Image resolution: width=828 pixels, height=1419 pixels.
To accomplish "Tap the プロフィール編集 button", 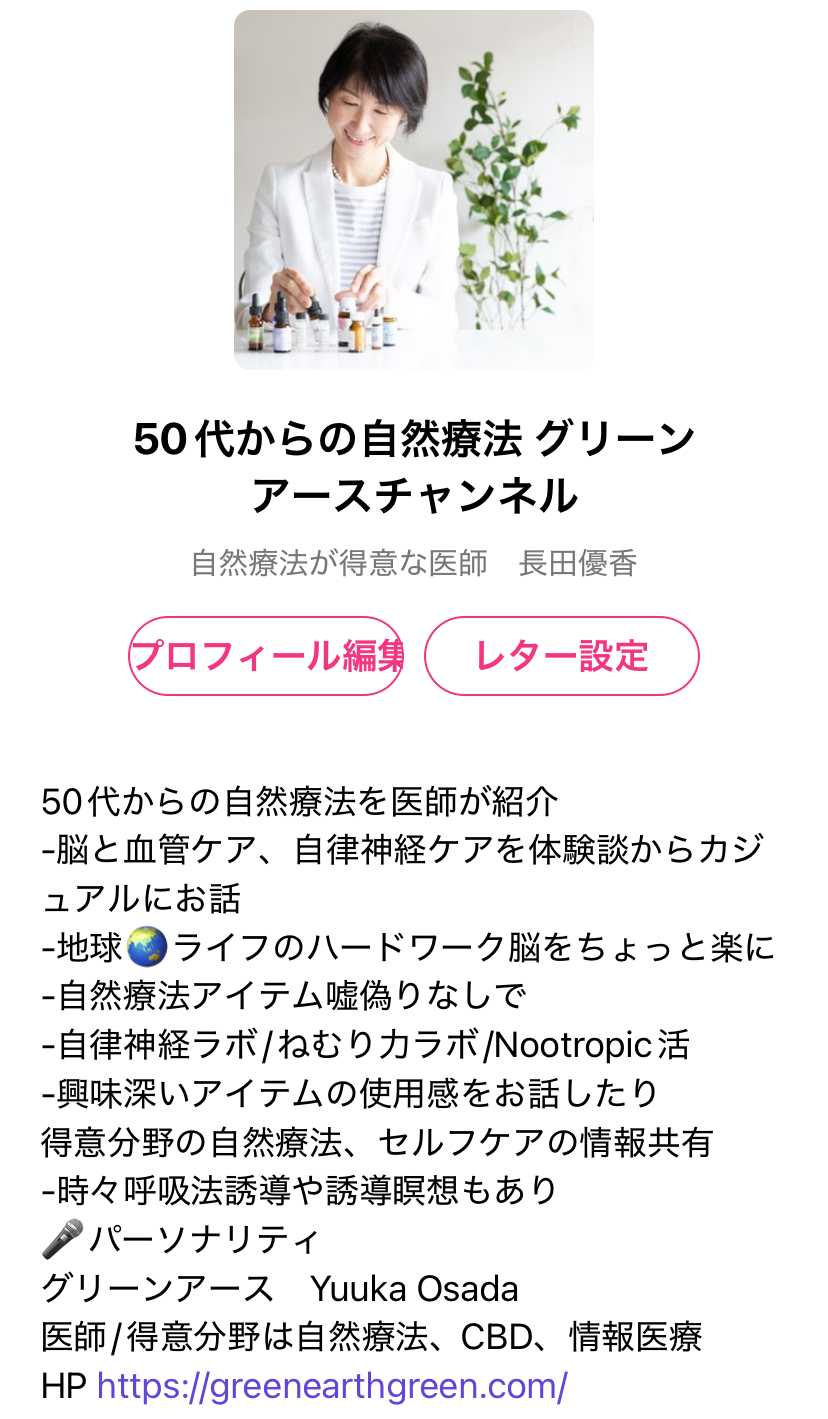I will tap(266, 656).
